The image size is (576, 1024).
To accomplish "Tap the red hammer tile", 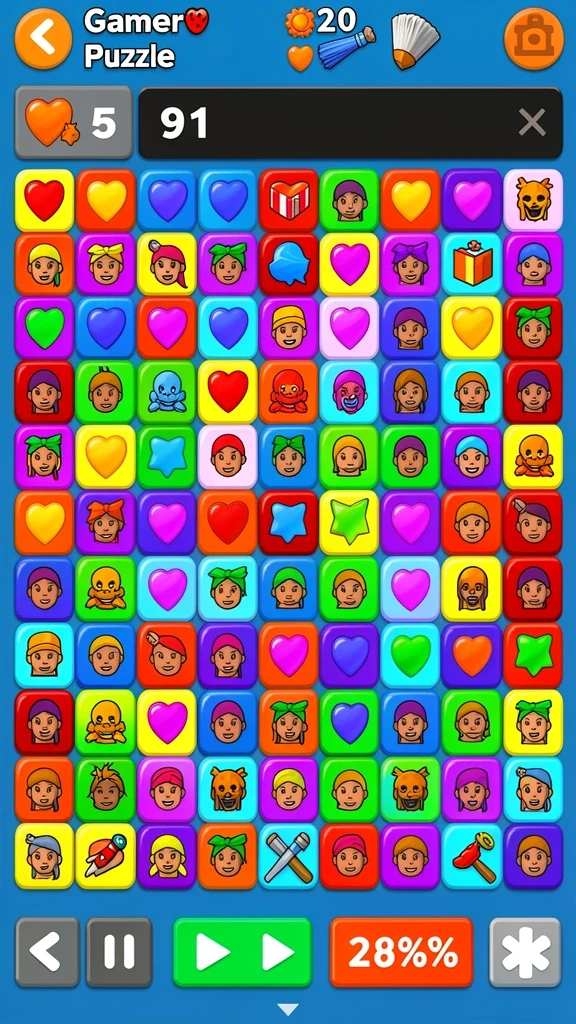I will click(472, 856).
